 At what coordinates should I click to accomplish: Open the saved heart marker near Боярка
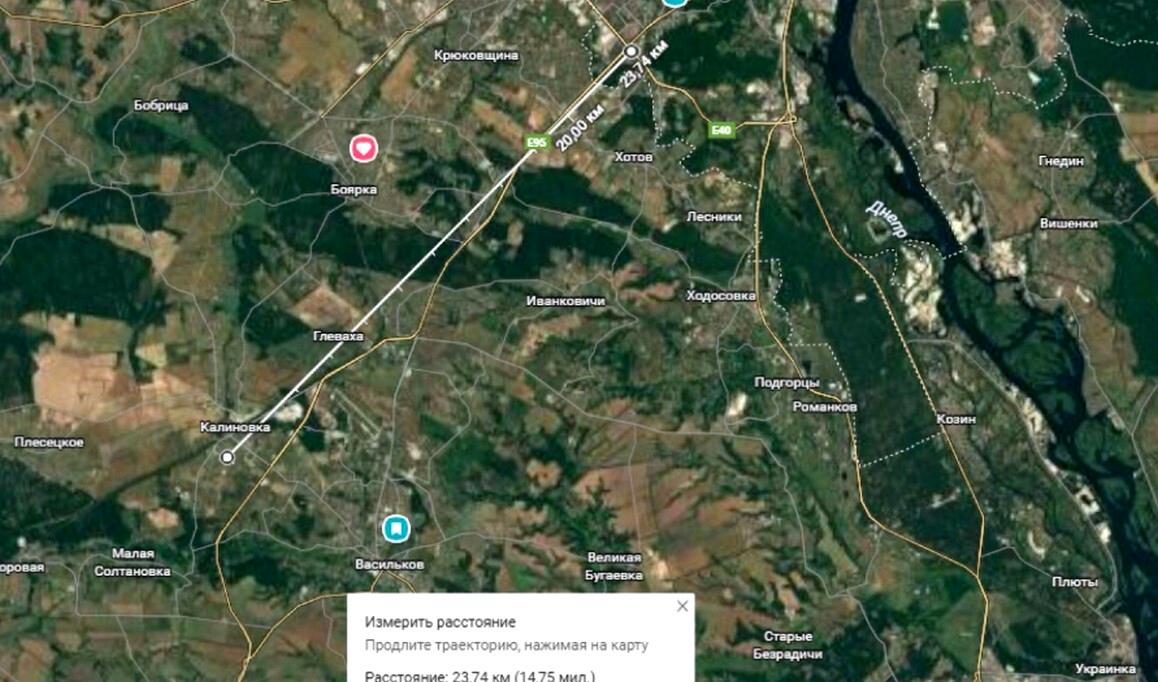point(364,149)
